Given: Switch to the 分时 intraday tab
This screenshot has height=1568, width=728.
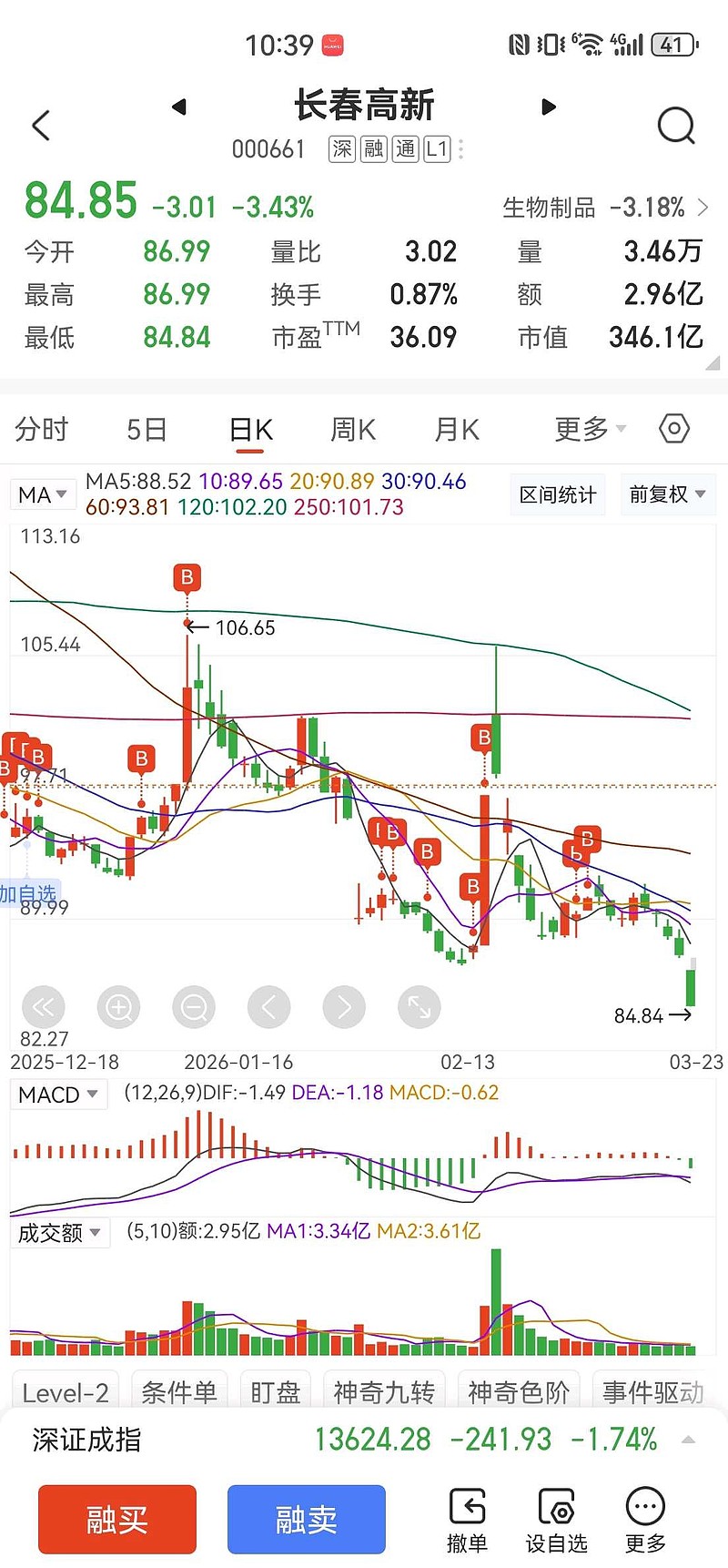Looking at the screenshot, I should tap(41, 429).
